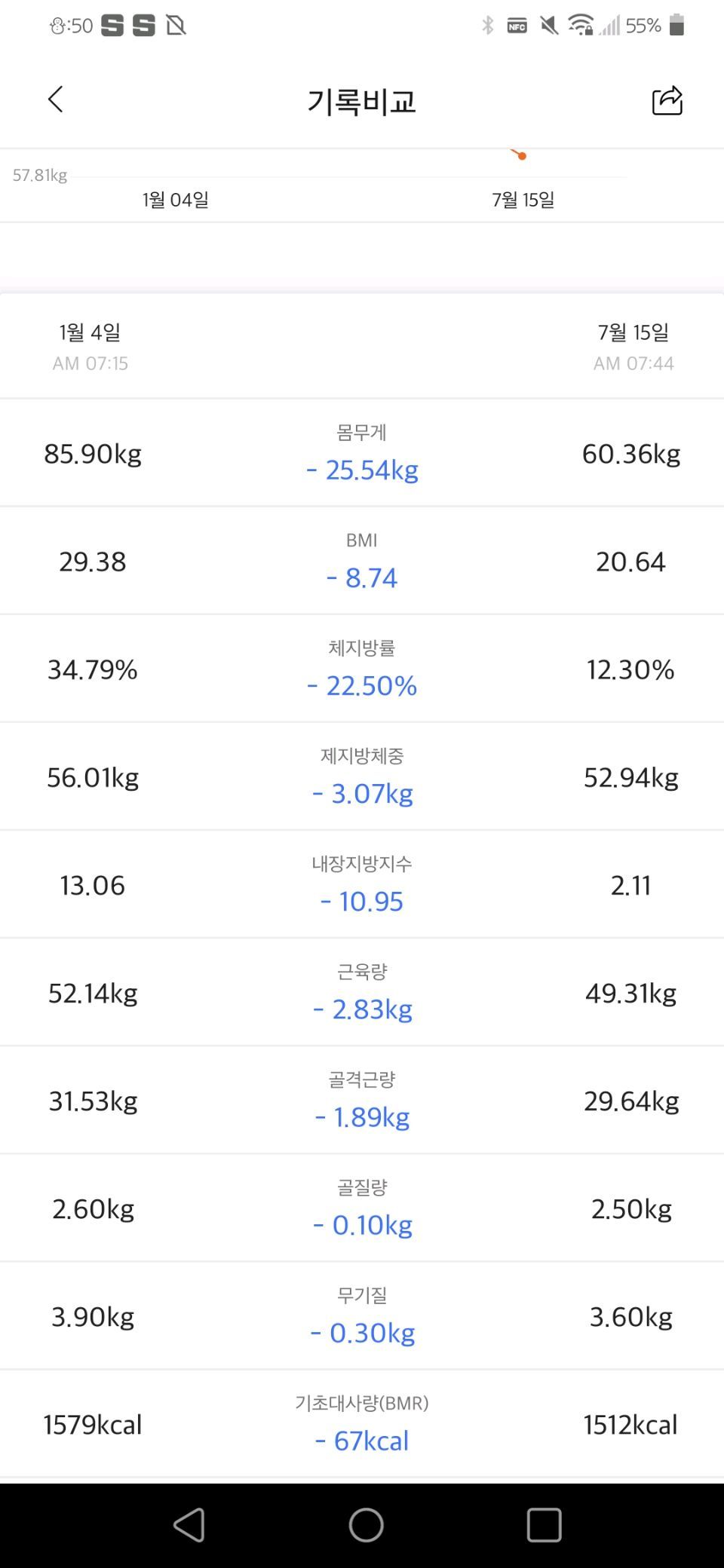Go back using the header arrow
Image resolution: width=724 pixels, height=1568 pixels.
coord(55,100)
